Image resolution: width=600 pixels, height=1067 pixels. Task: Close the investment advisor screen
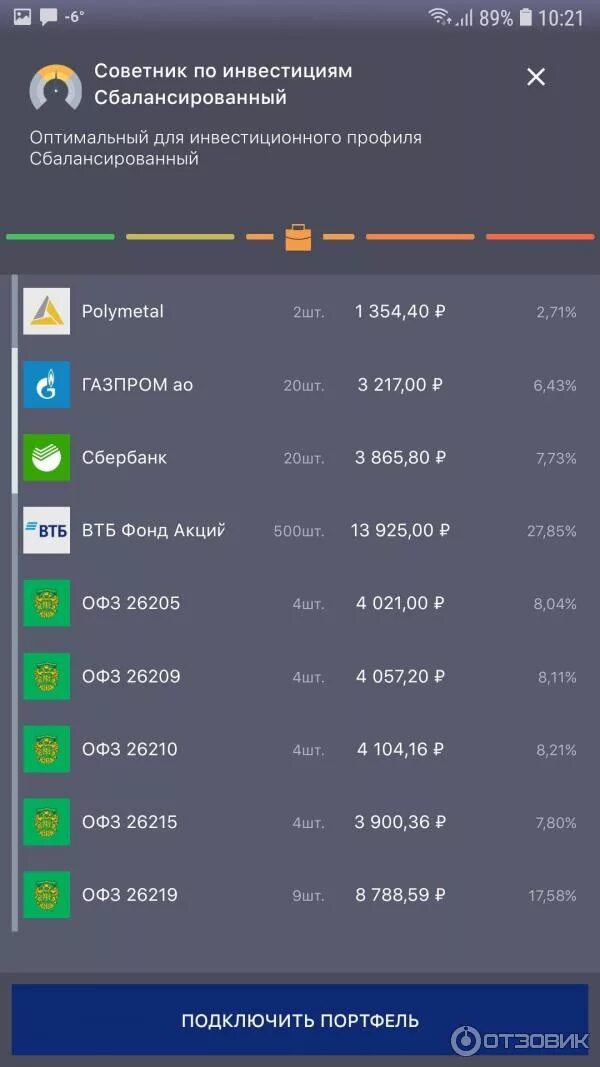pos(536,77)
